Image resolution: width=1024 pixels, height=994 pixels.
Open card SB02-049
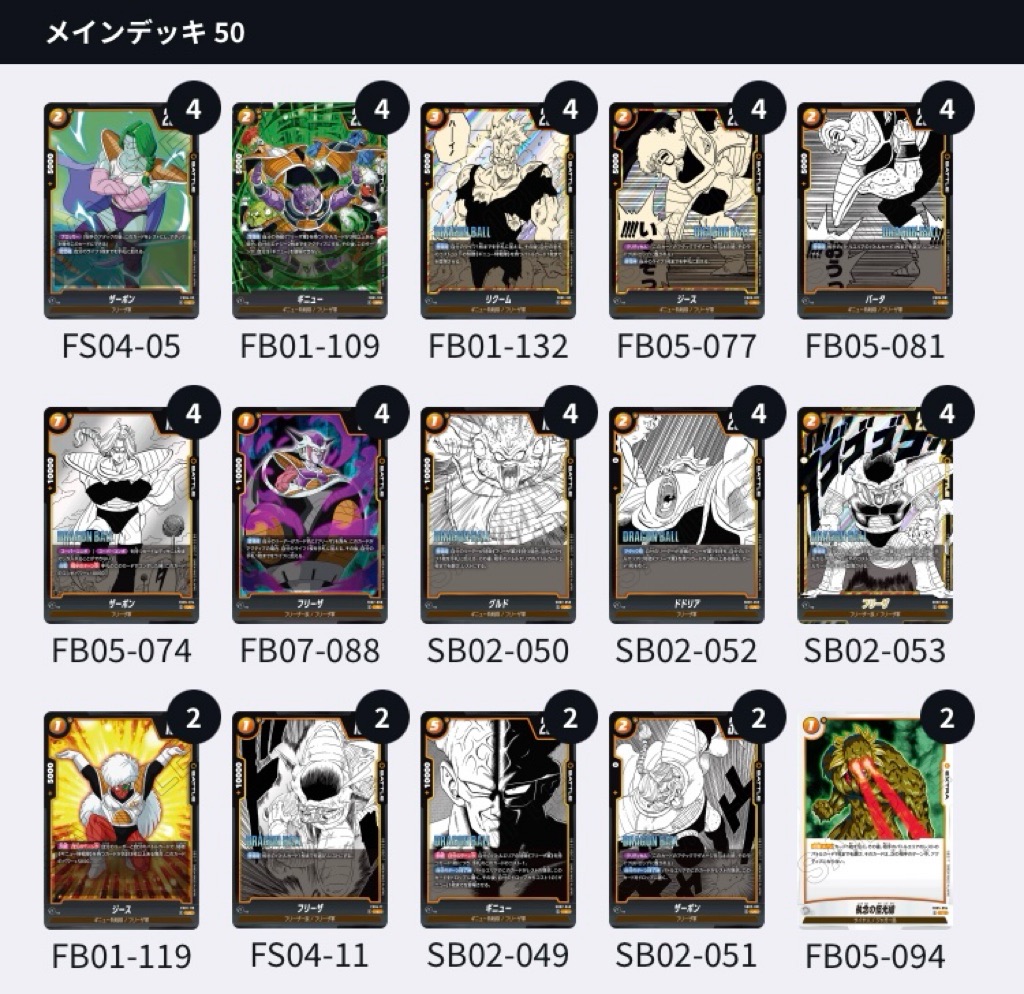pyautogui.click(x=498, y=820)
